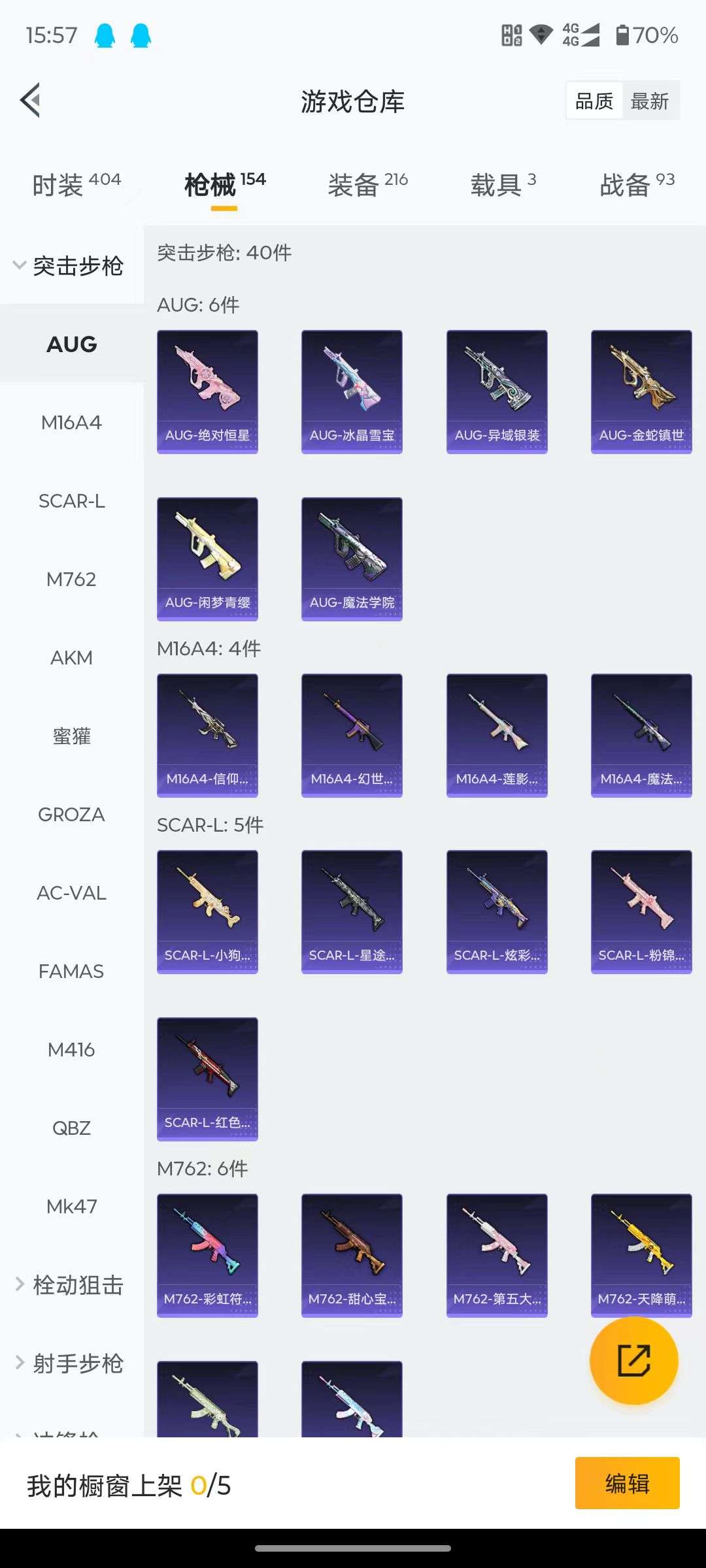View the AUG-金蛇镇世 skin
This screenshot has width=706, height=1568.
641,391
